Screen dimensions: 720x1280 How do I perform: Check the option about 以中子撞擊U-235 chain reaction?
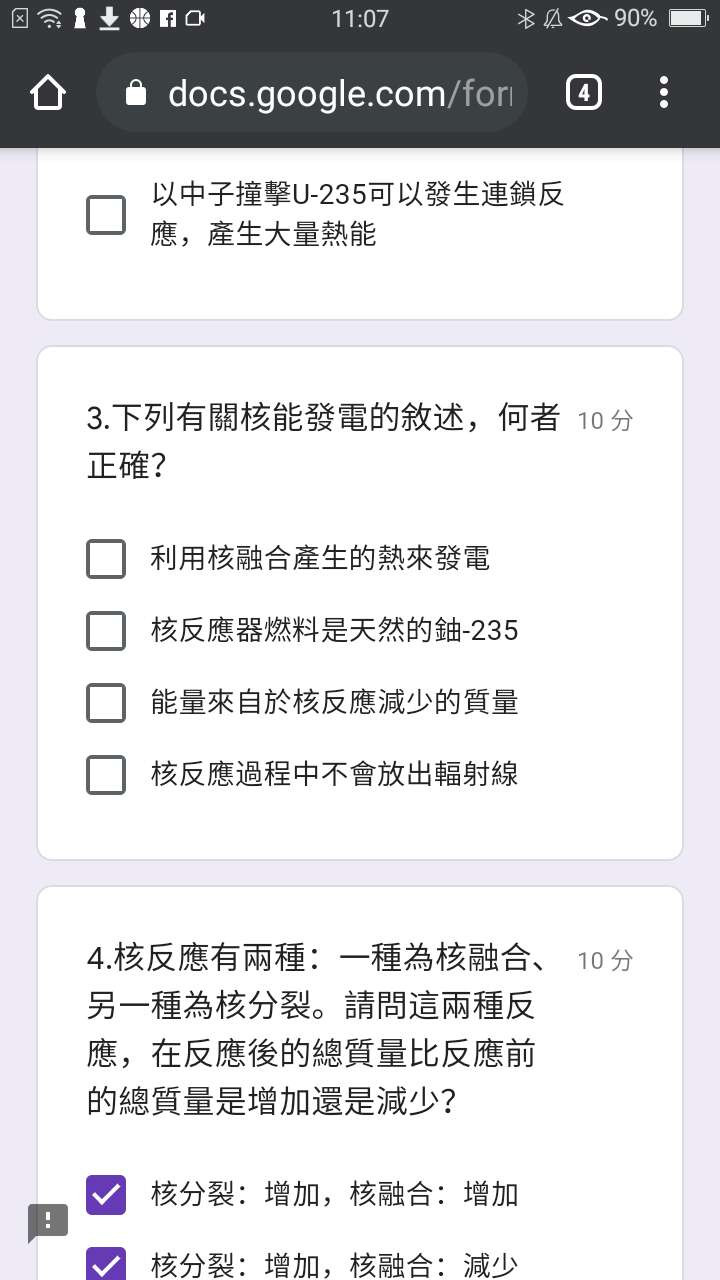pos(106,214)
